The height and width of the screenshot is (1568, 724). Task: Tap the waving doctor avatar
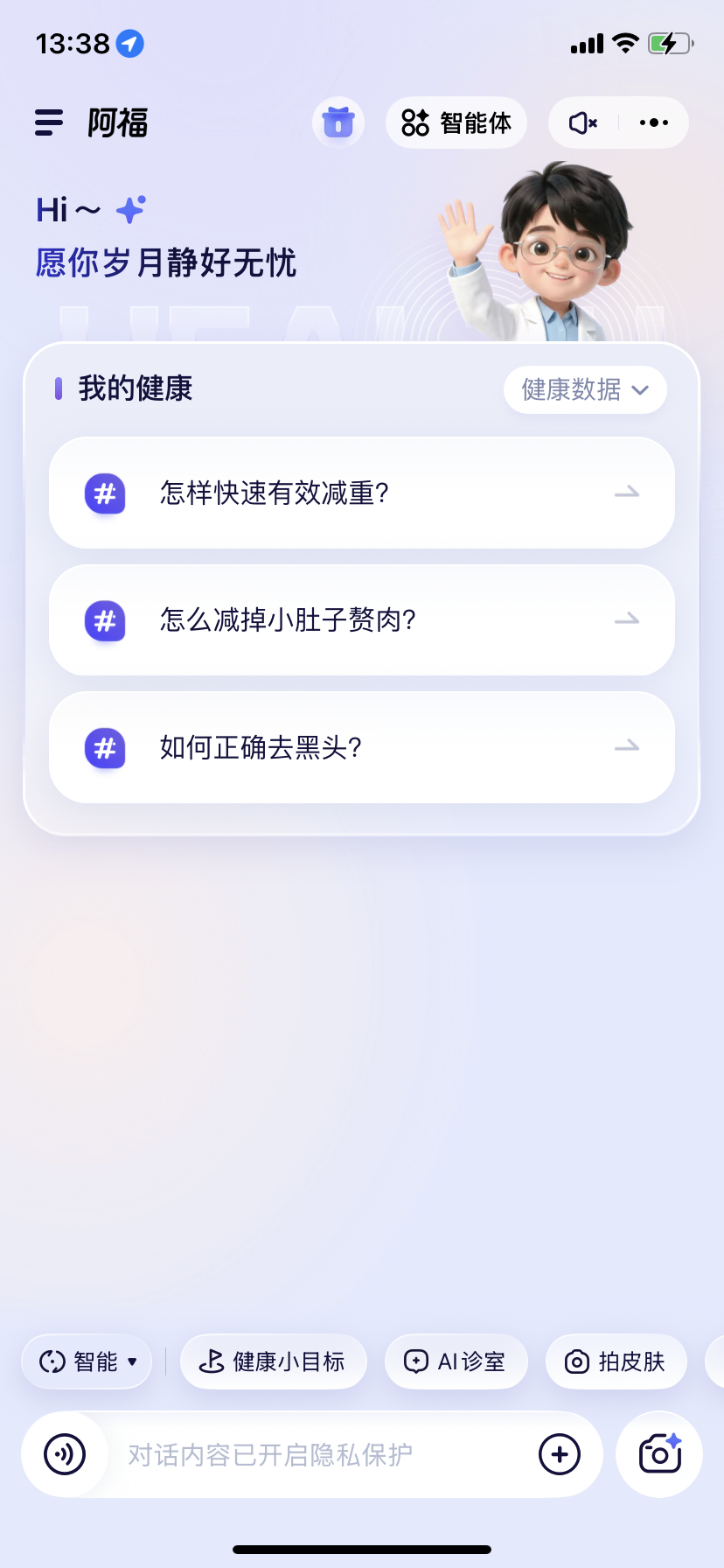coord(560,254)
